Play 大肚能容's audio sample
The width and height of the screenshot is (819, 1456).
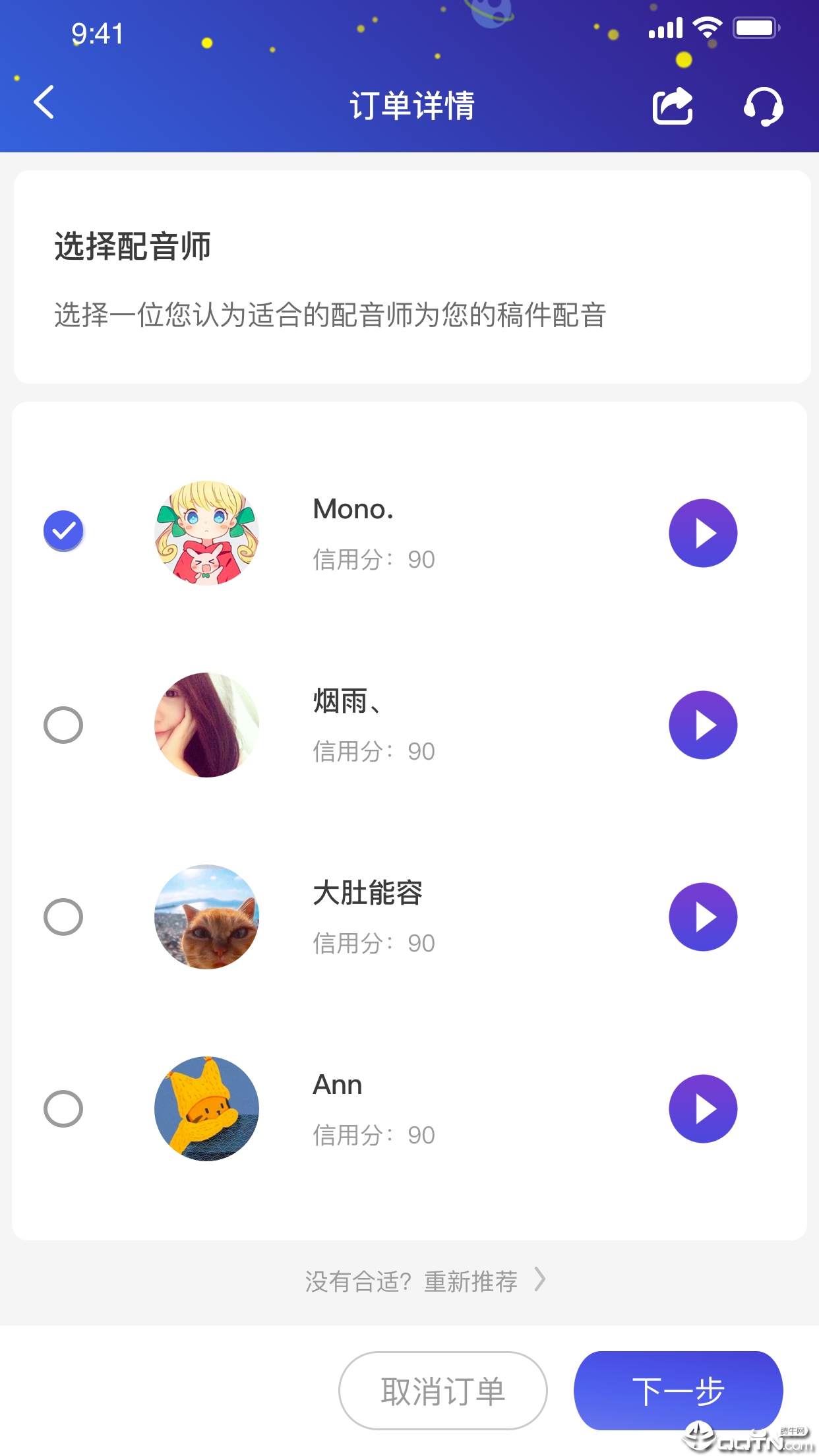(x=703, y=917)
